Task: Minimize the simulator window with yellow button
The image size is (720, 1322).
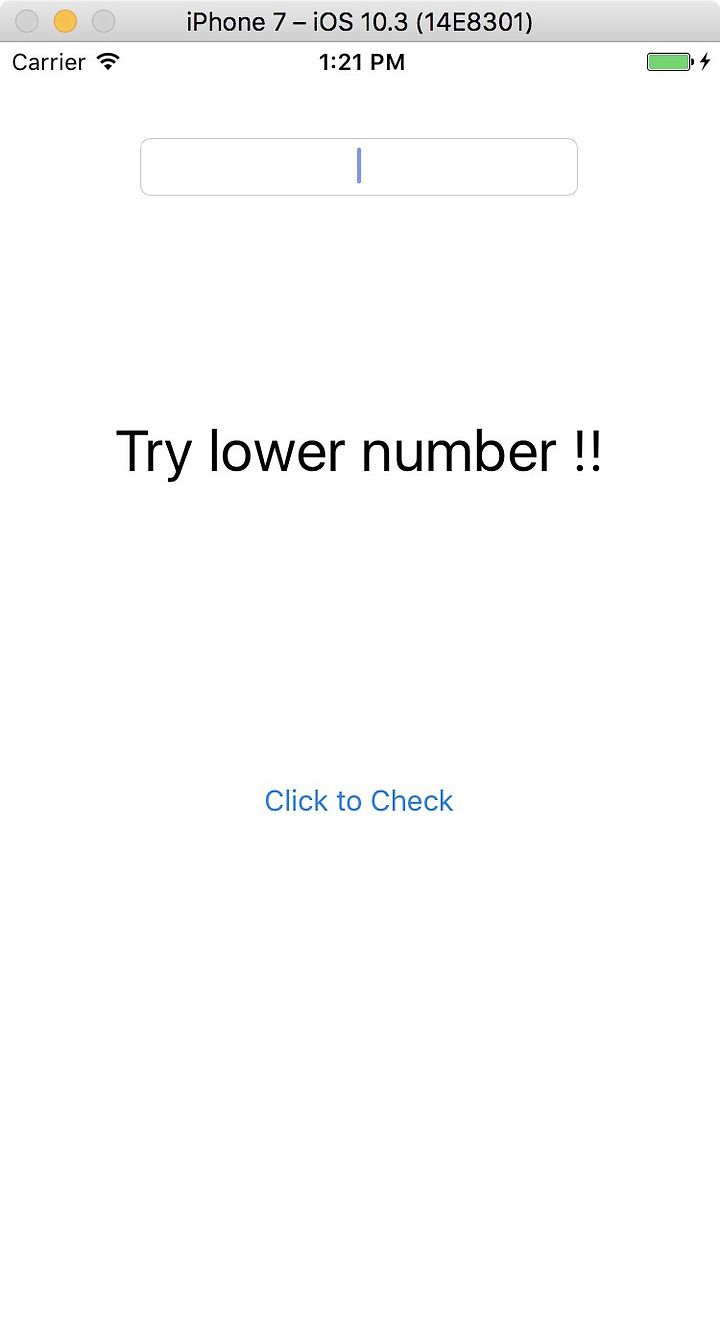Action: [65, 21]
